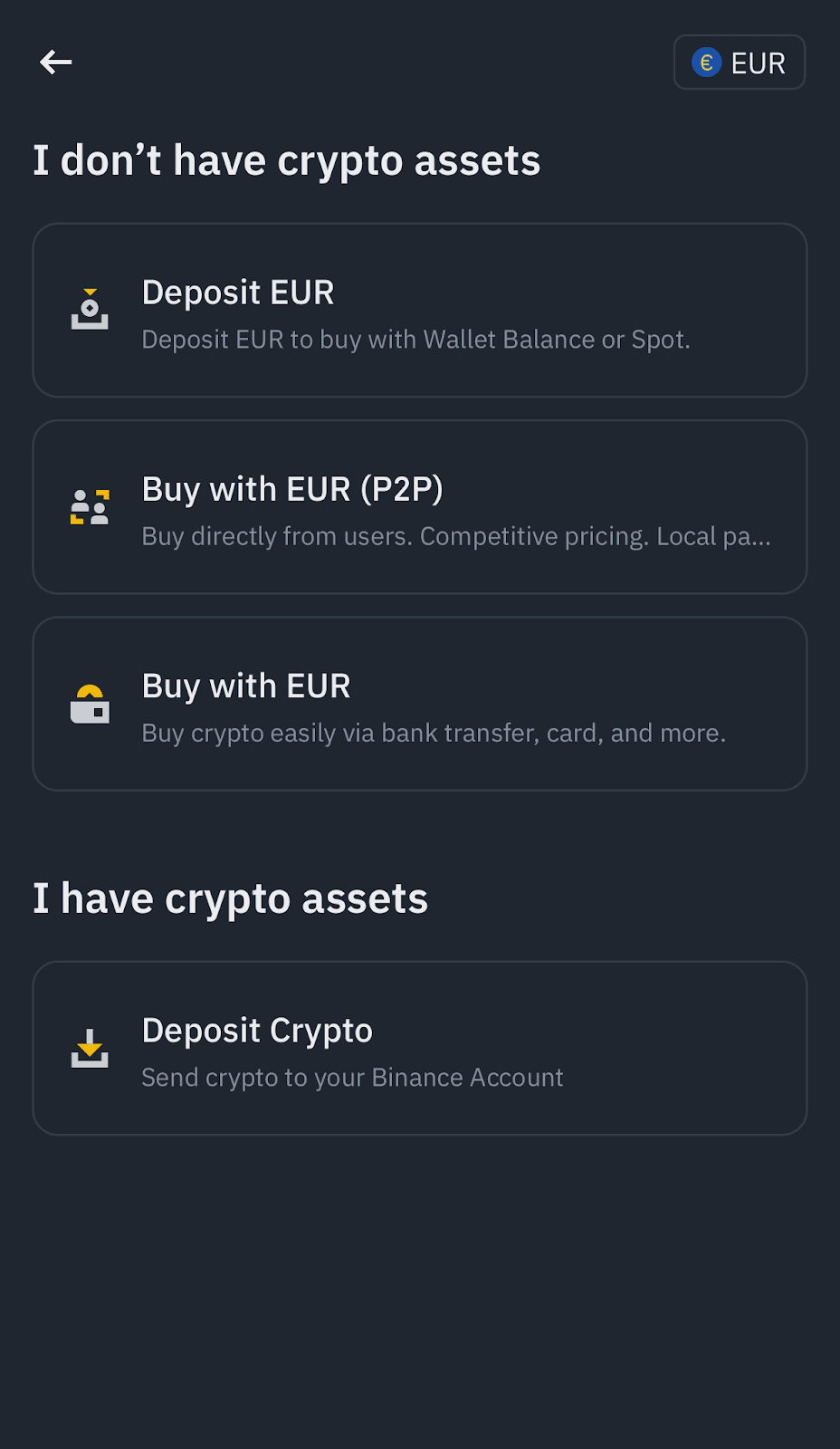
Task: Change the EUR currency selector
Action: [739, 62]
